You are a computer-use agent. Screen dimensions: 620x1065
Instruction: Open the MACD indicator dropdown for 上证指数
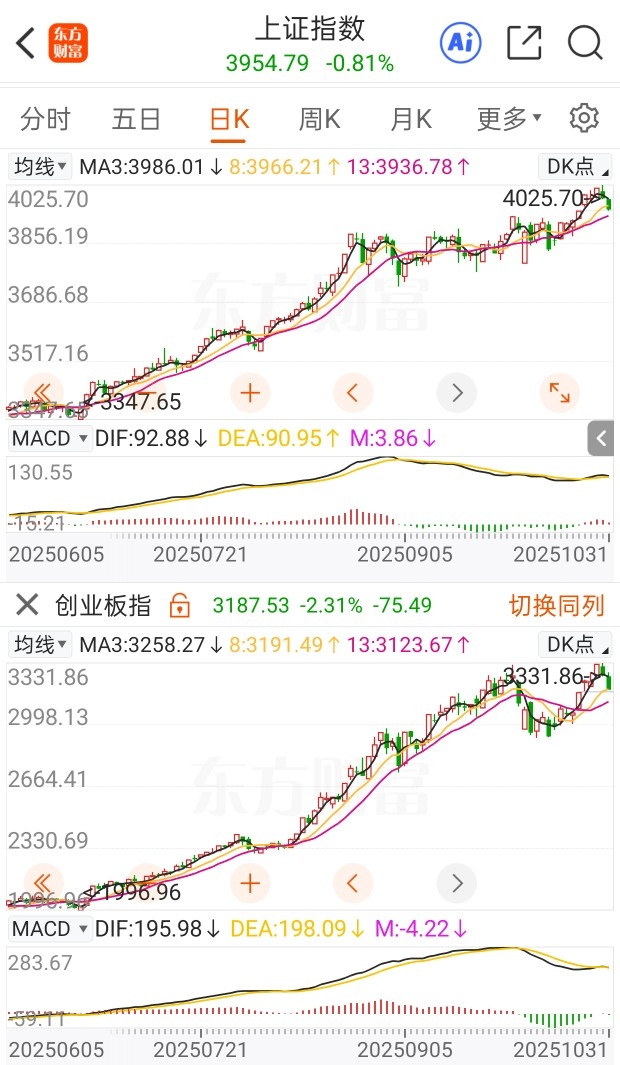50,439
